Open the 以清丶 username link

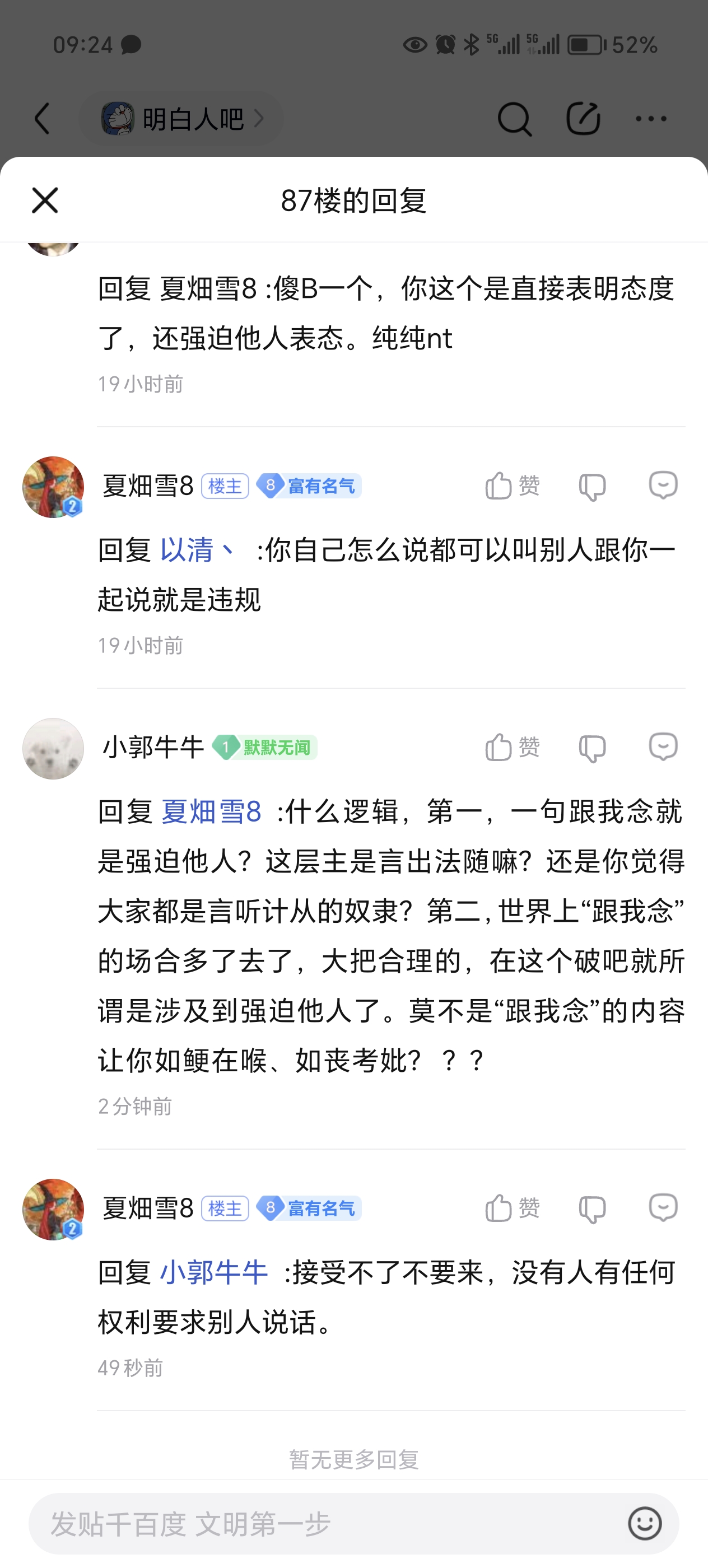point(197,550)
